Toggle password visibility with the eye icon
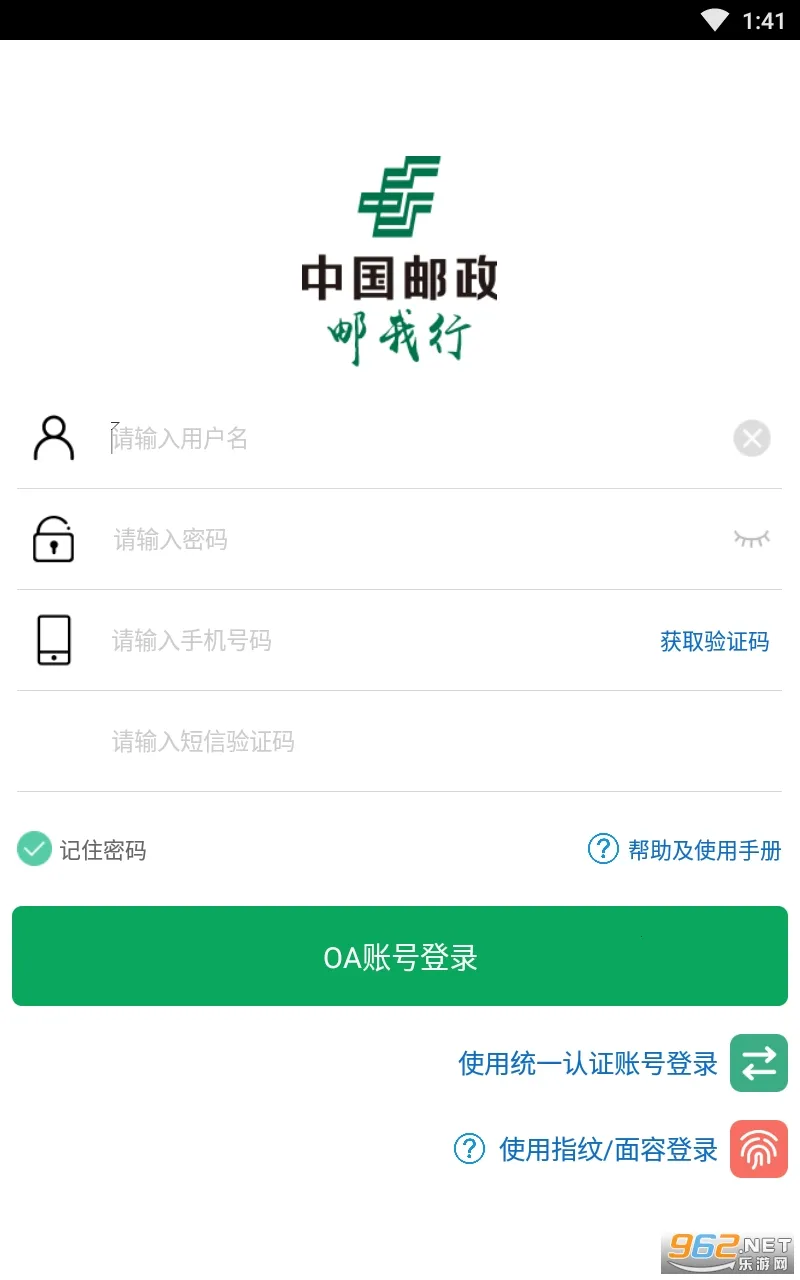Screen dimensions: 800x1280 tap(752, 539)
